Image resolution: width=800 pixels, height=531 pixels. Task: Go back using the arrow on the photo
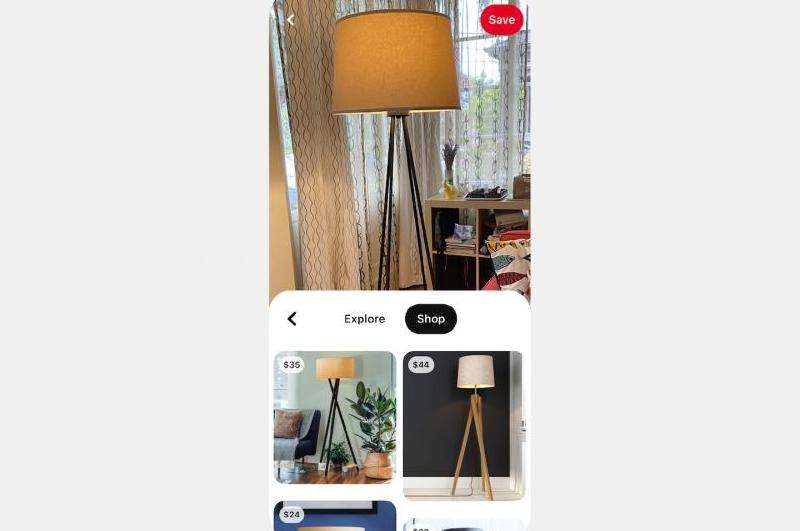click(290, 20)
